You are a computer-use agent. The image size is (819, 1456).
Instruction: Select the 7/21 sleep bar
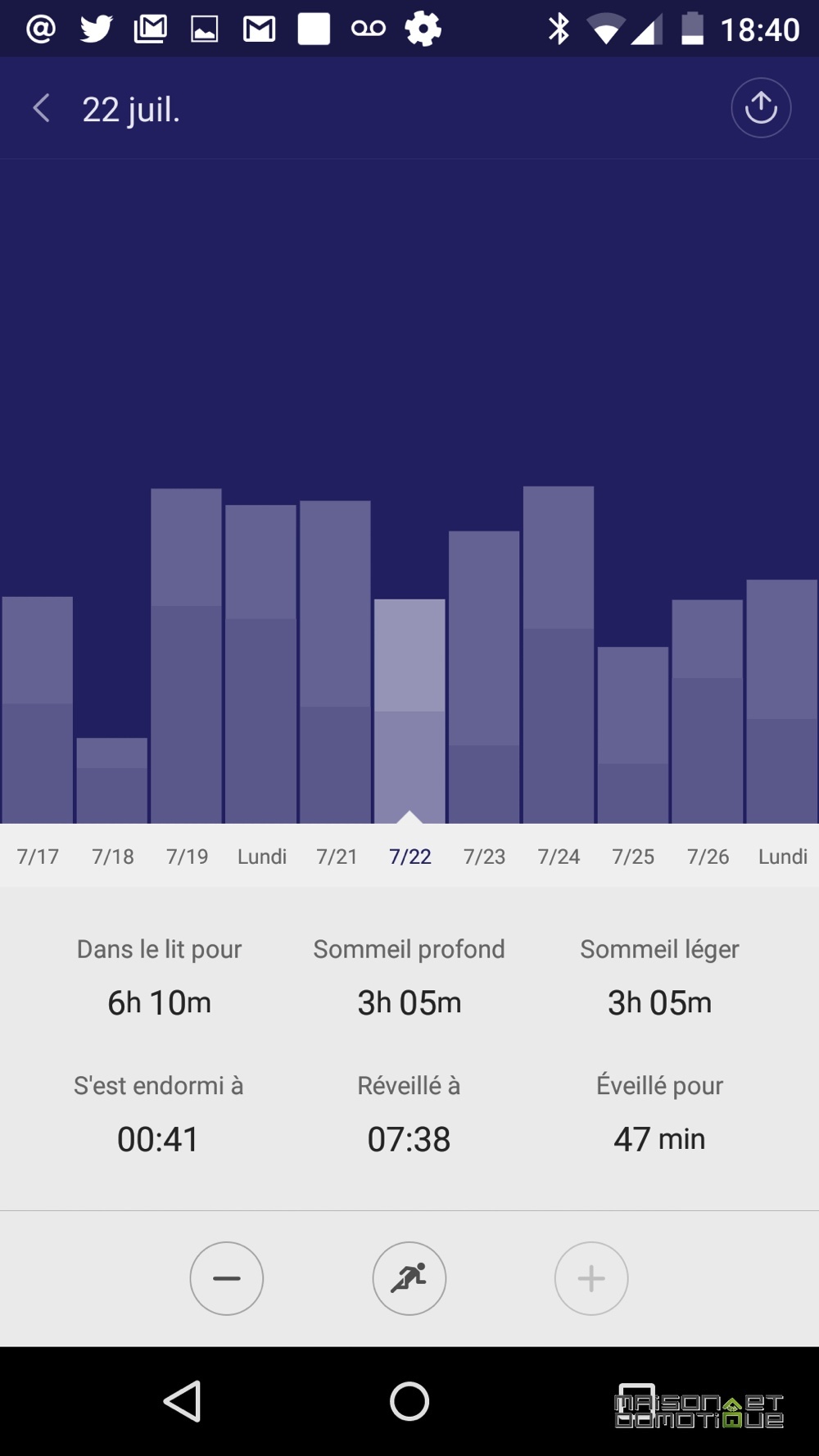pyautogui.click(x=335, y=662)
